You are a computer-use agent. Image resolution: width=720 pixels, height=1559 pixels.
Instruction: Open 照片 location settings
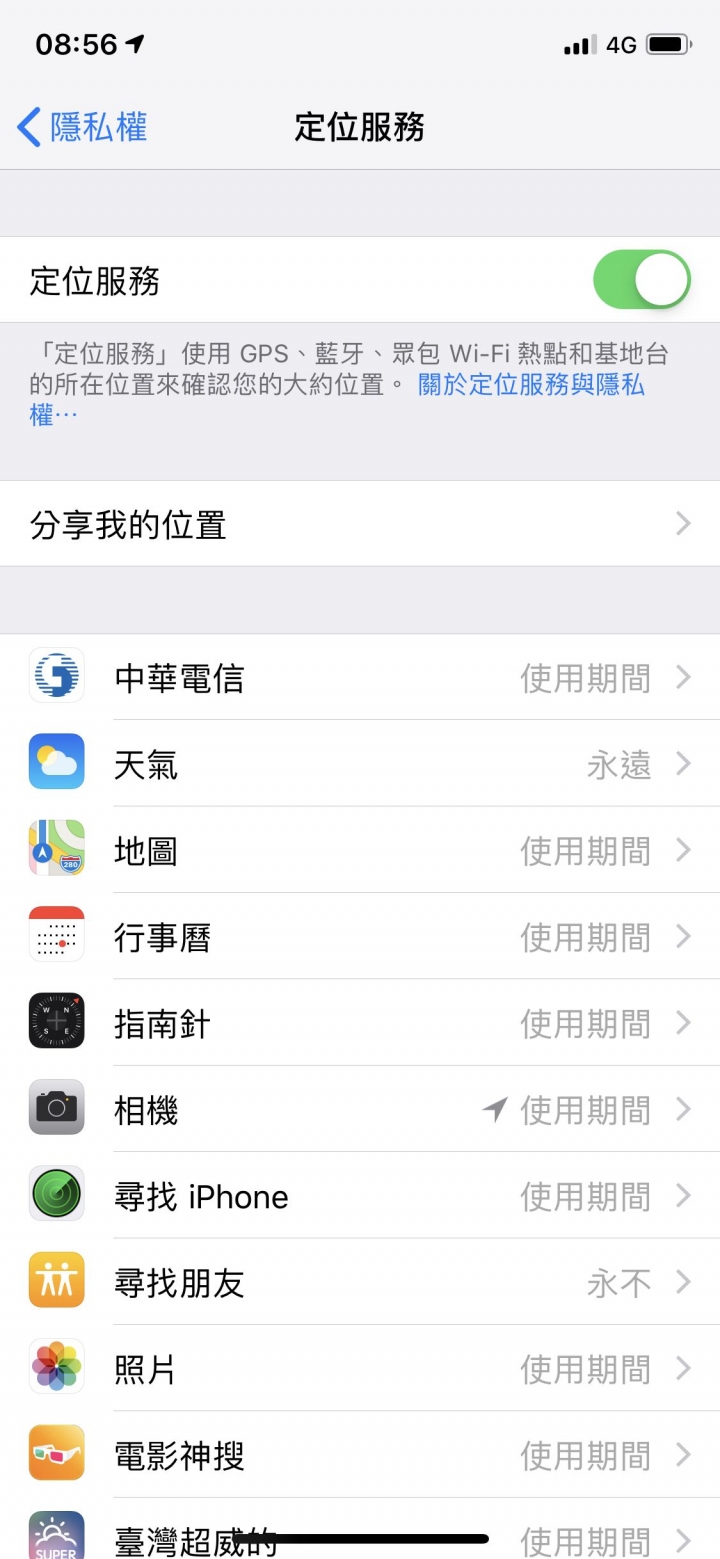(360, 1368)
